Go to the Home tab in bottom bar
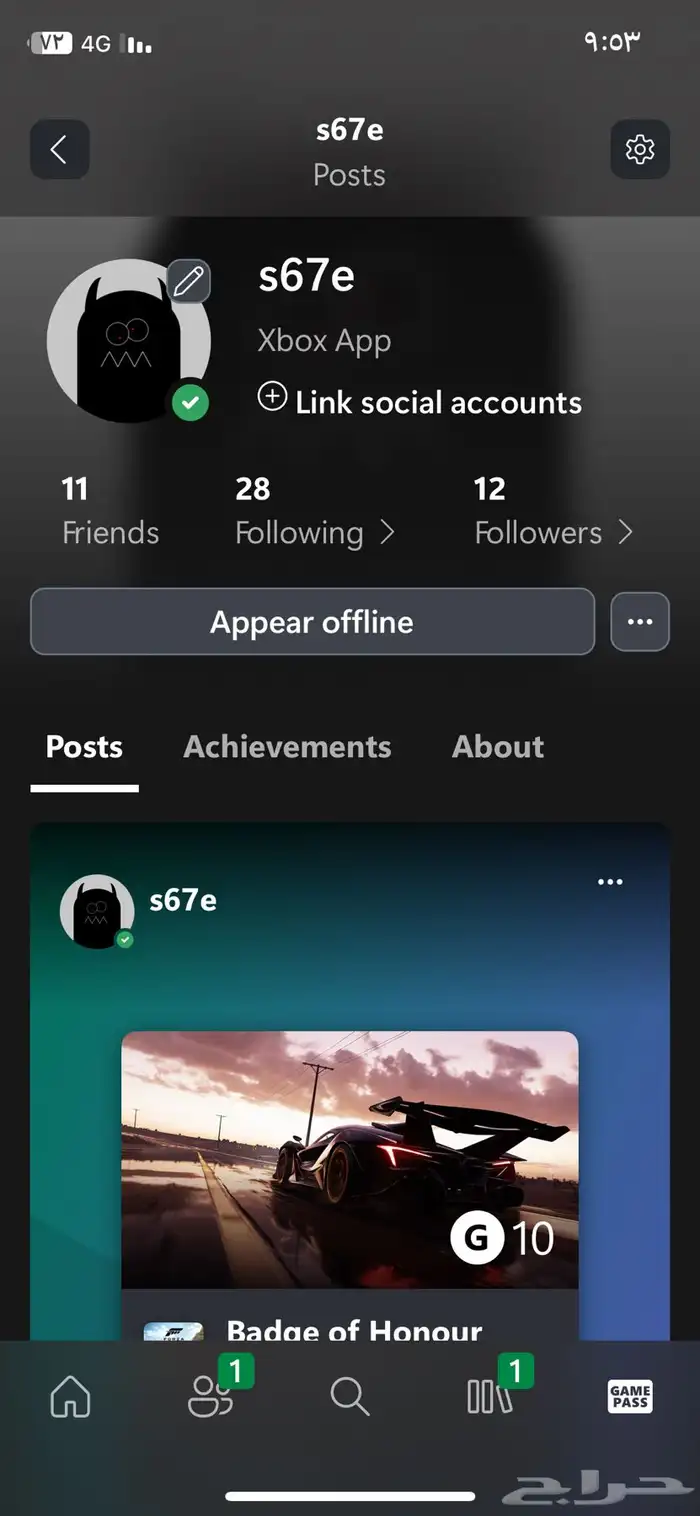Viewport: 700px width, 1516px height. 70,1397
